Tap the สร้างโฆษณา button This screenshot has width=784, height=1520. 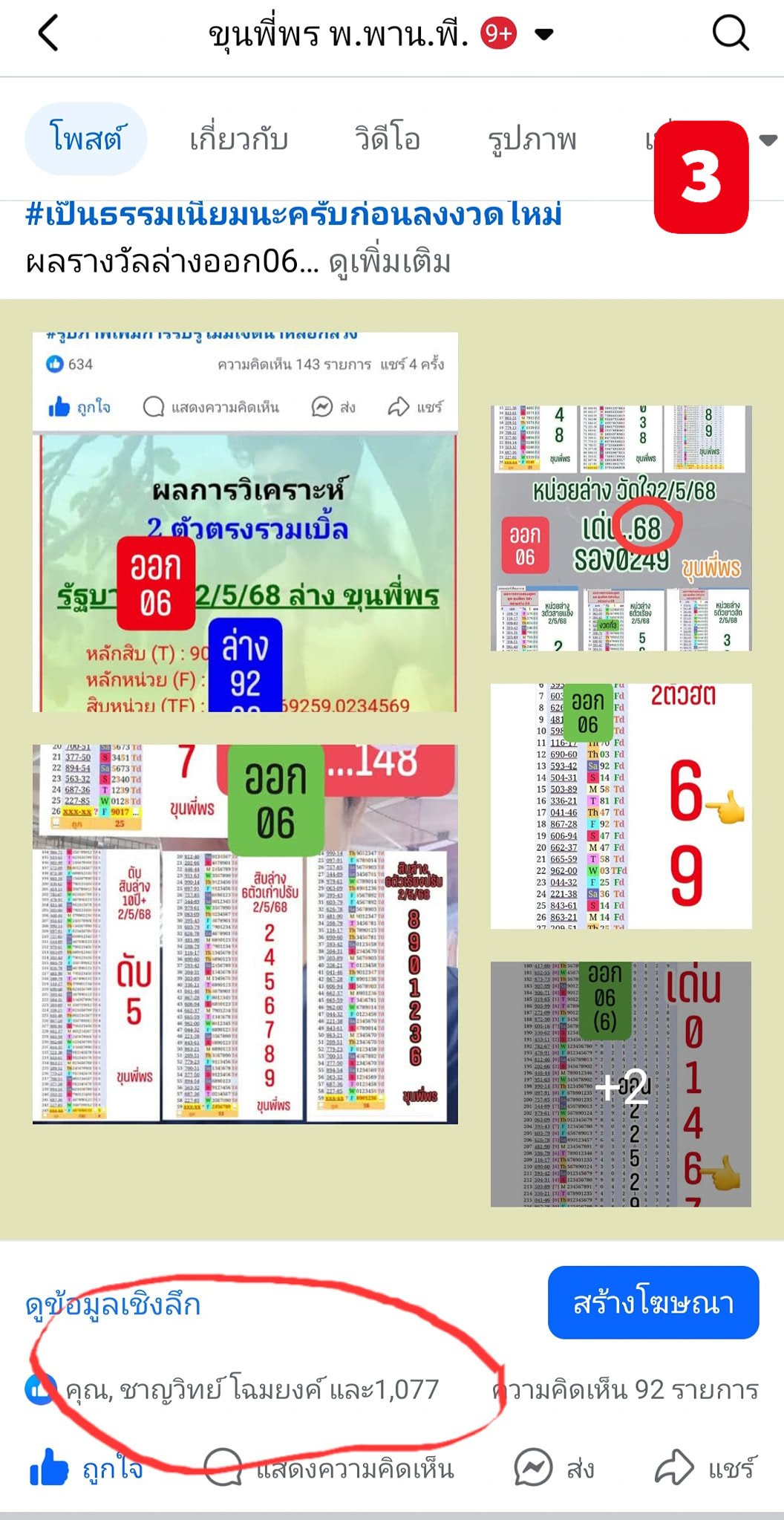653,1302
